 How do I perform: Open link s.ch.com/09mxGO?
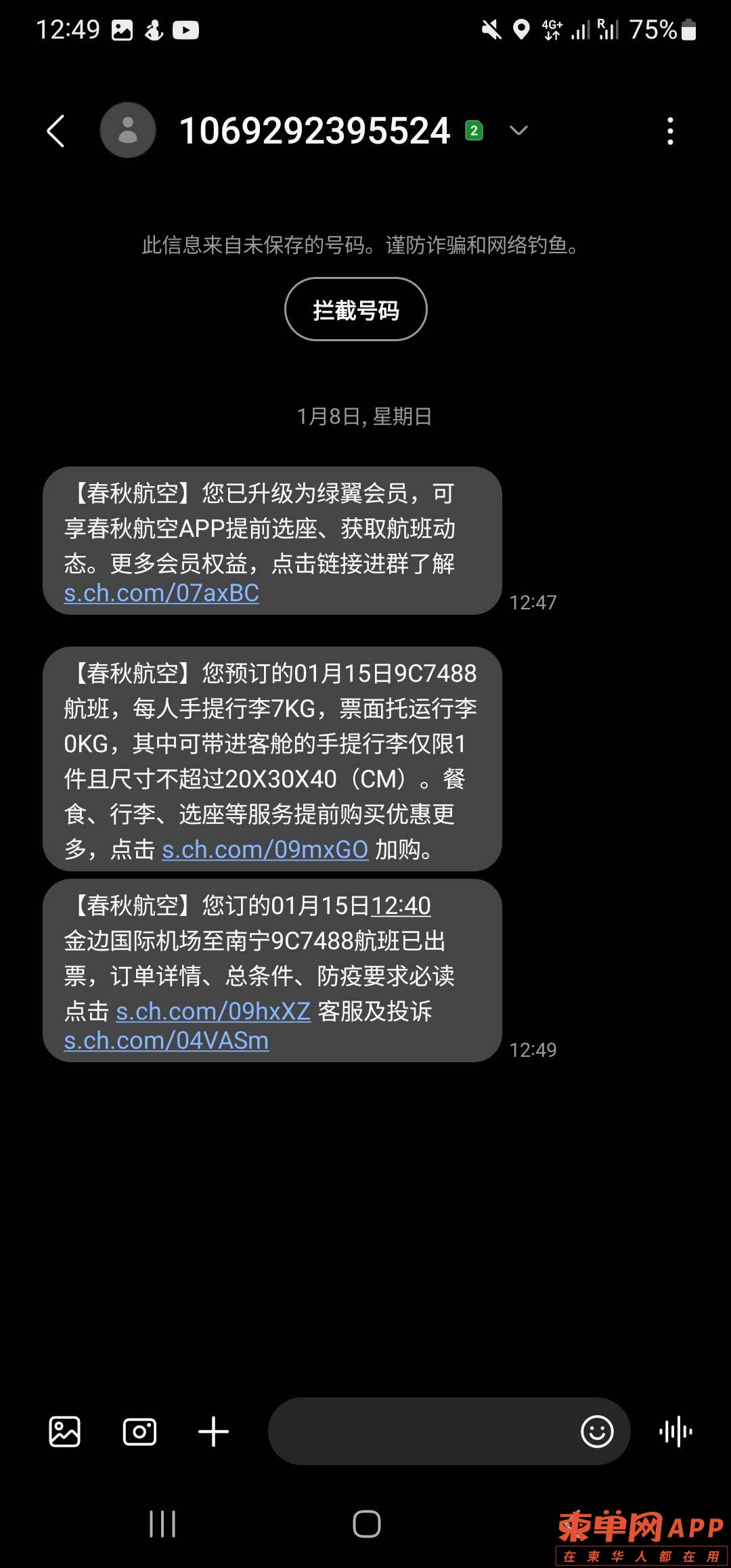(x=265, y=849)
